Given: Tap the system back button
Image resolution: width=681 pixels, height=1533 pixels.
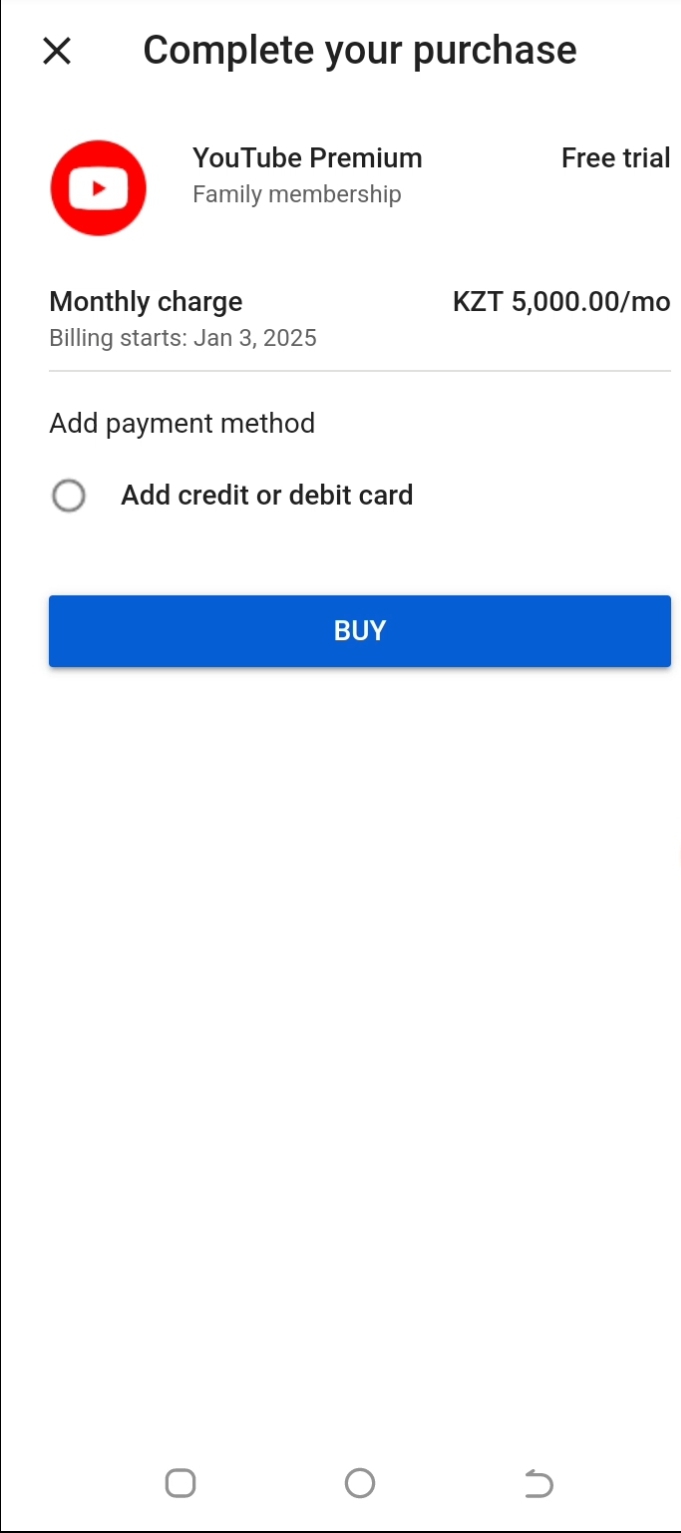Looking at the screenshot, I should click(x=538, y=1483).
